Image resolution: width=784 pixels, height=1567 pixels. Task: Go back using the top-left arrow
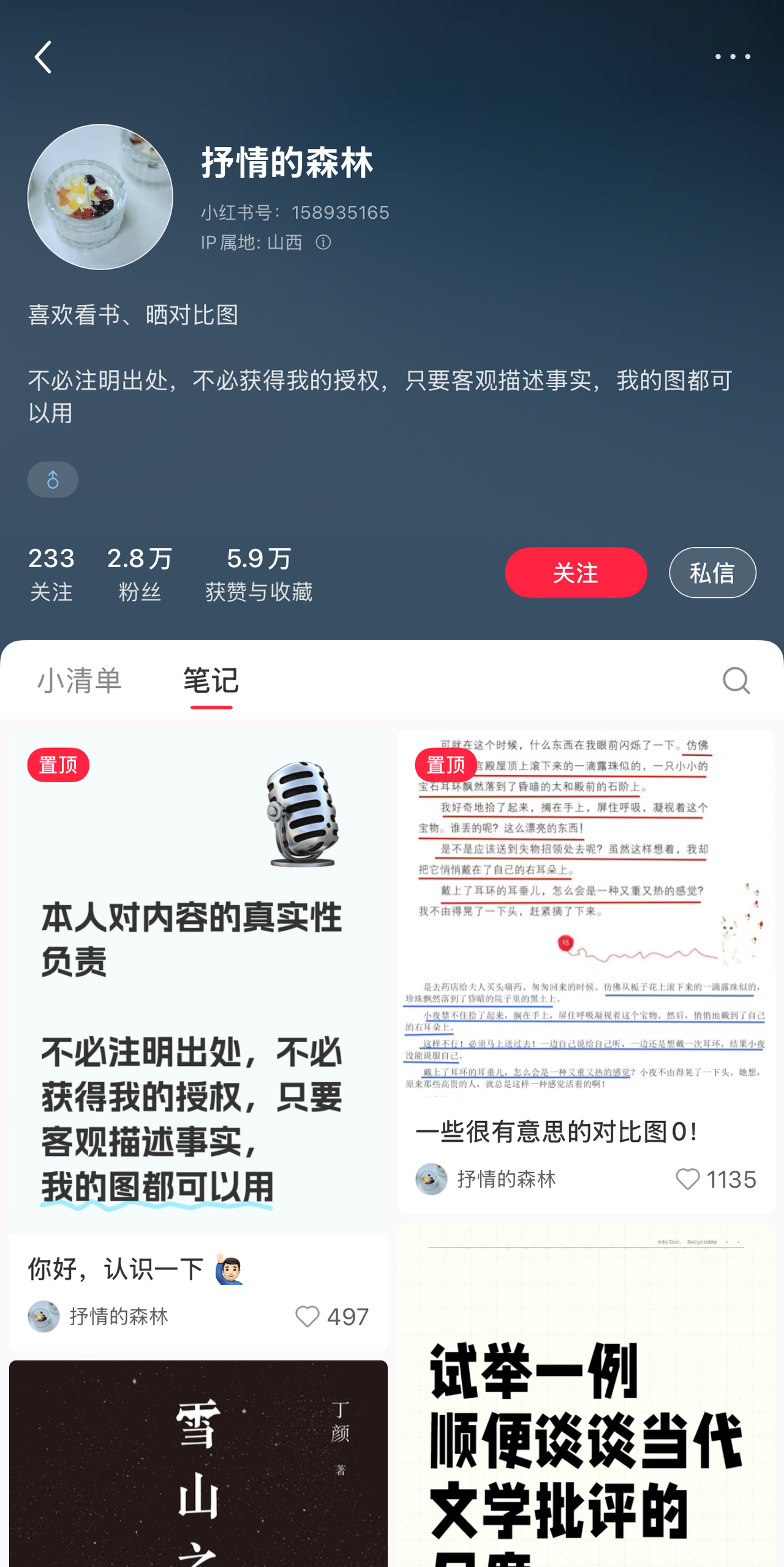coord(43,57)
